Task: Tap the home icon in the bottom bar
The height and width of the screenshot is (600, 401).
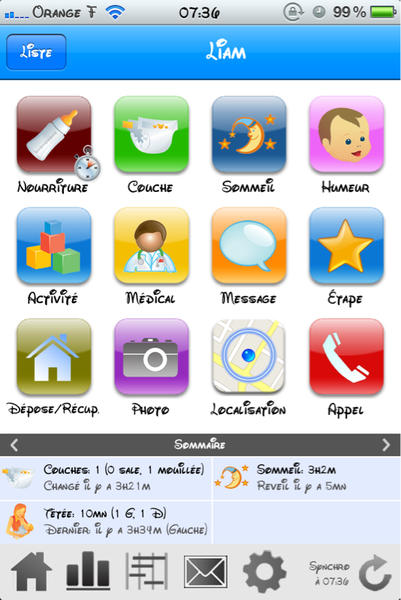Action: [31, 572]
